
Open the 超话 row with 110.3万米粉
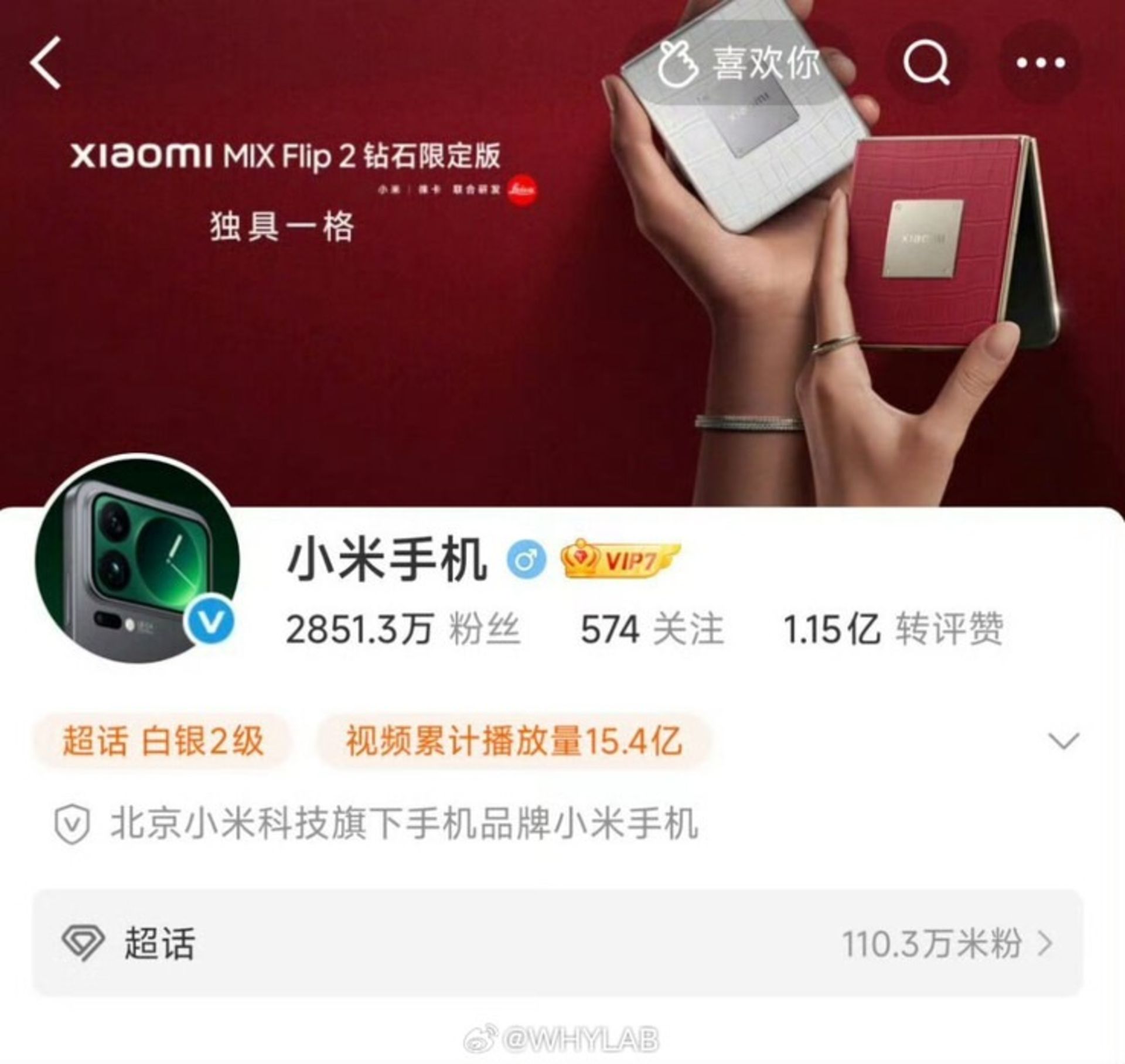[x=557, y=943]
